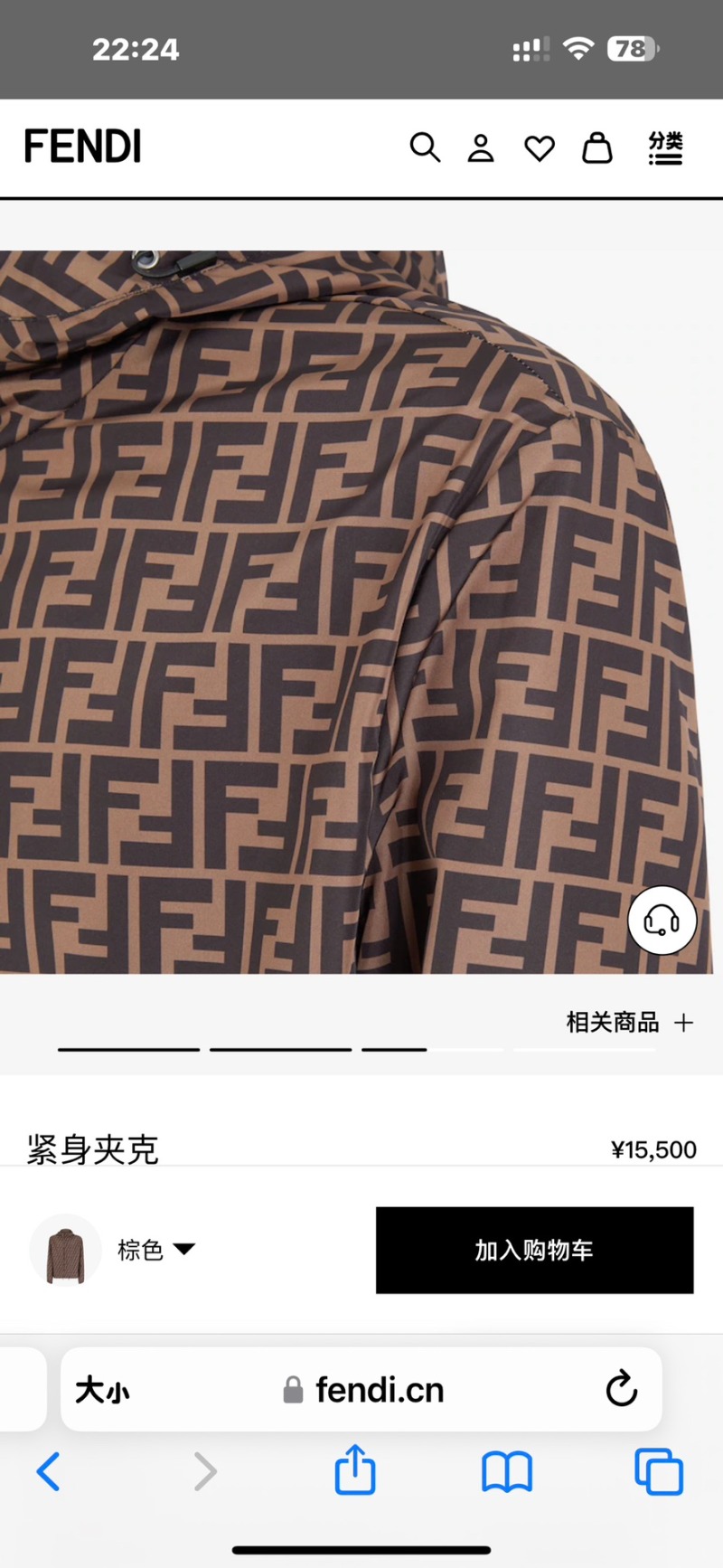Open the account profile icon

pyautogui.click(x=481, y=147)
